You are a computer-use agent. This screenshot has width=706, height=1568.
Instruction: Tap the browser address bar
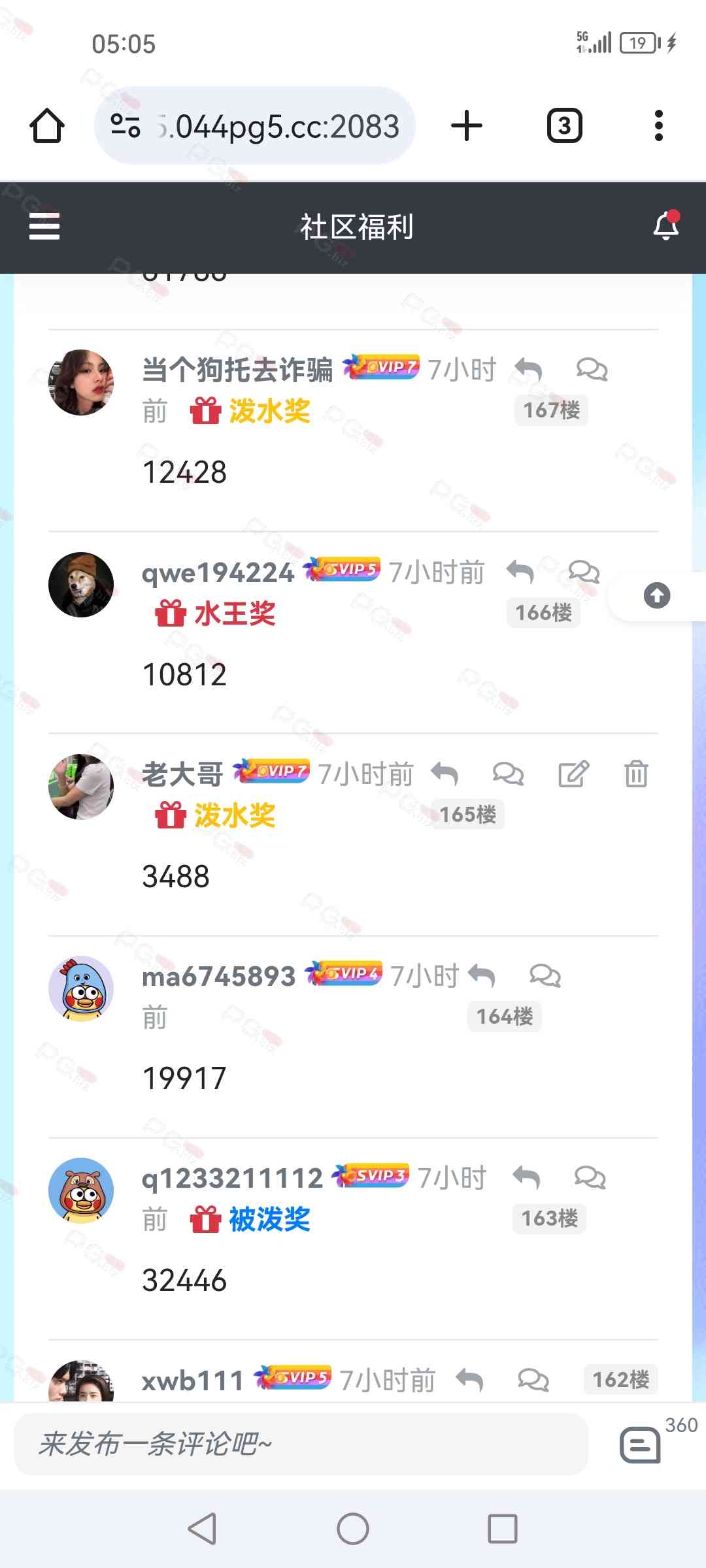[x=255, y=125]
